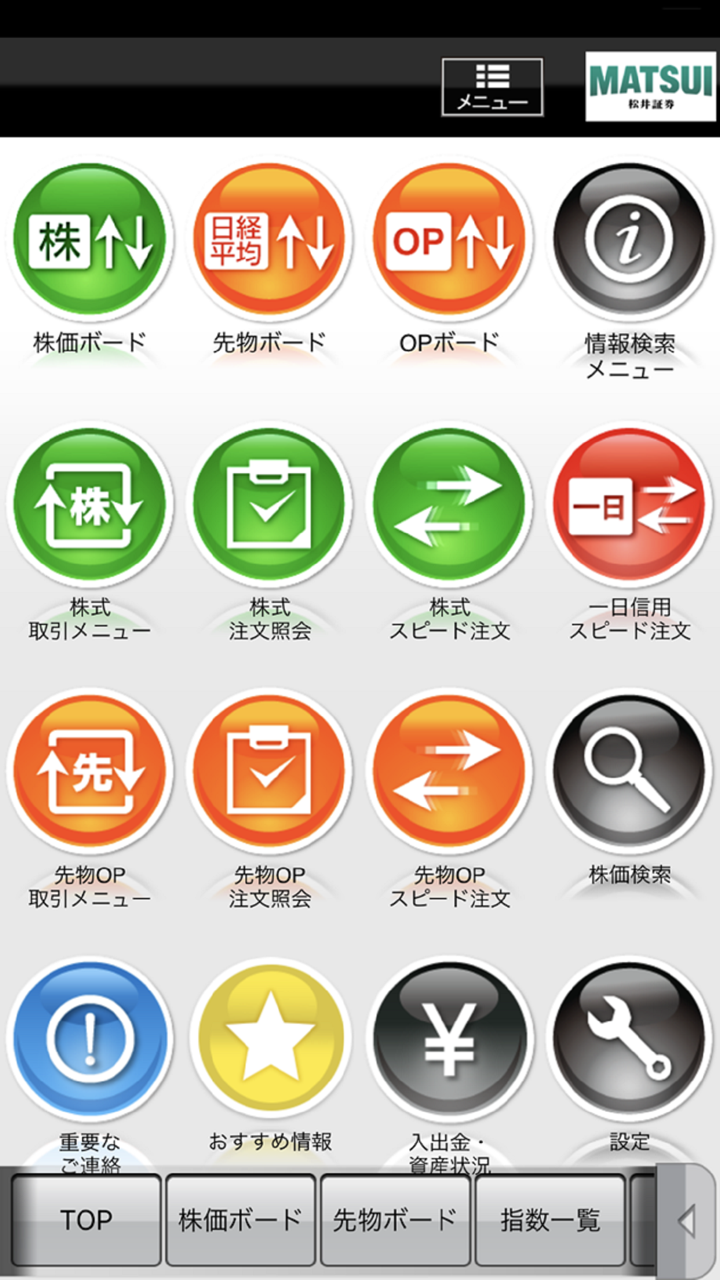Open the メニュー button at top
This screenshot has width=720, height=1280.
click(x=492, y=86)
